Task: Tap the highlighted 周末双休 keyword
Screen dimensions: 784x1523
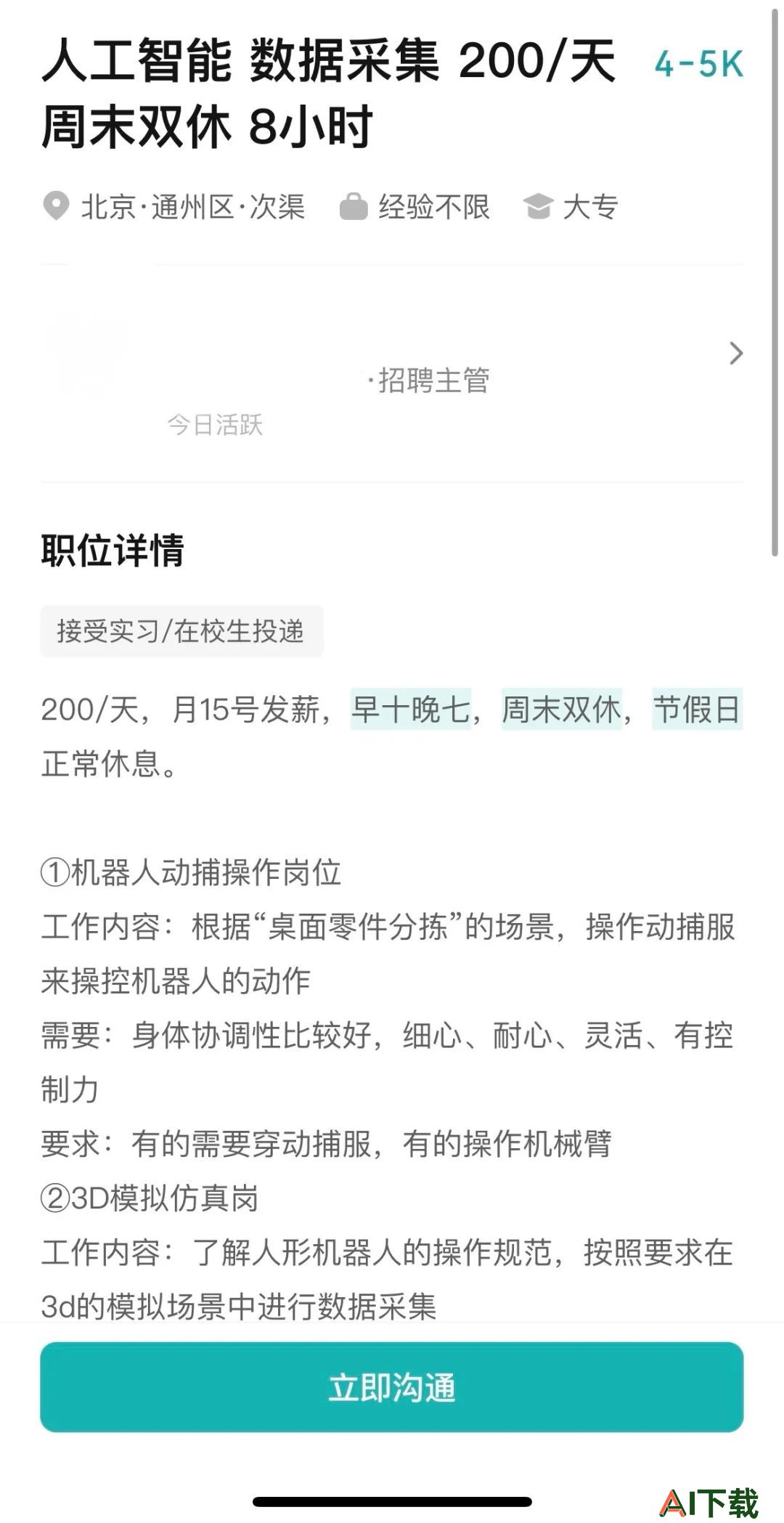Action: 561,709
